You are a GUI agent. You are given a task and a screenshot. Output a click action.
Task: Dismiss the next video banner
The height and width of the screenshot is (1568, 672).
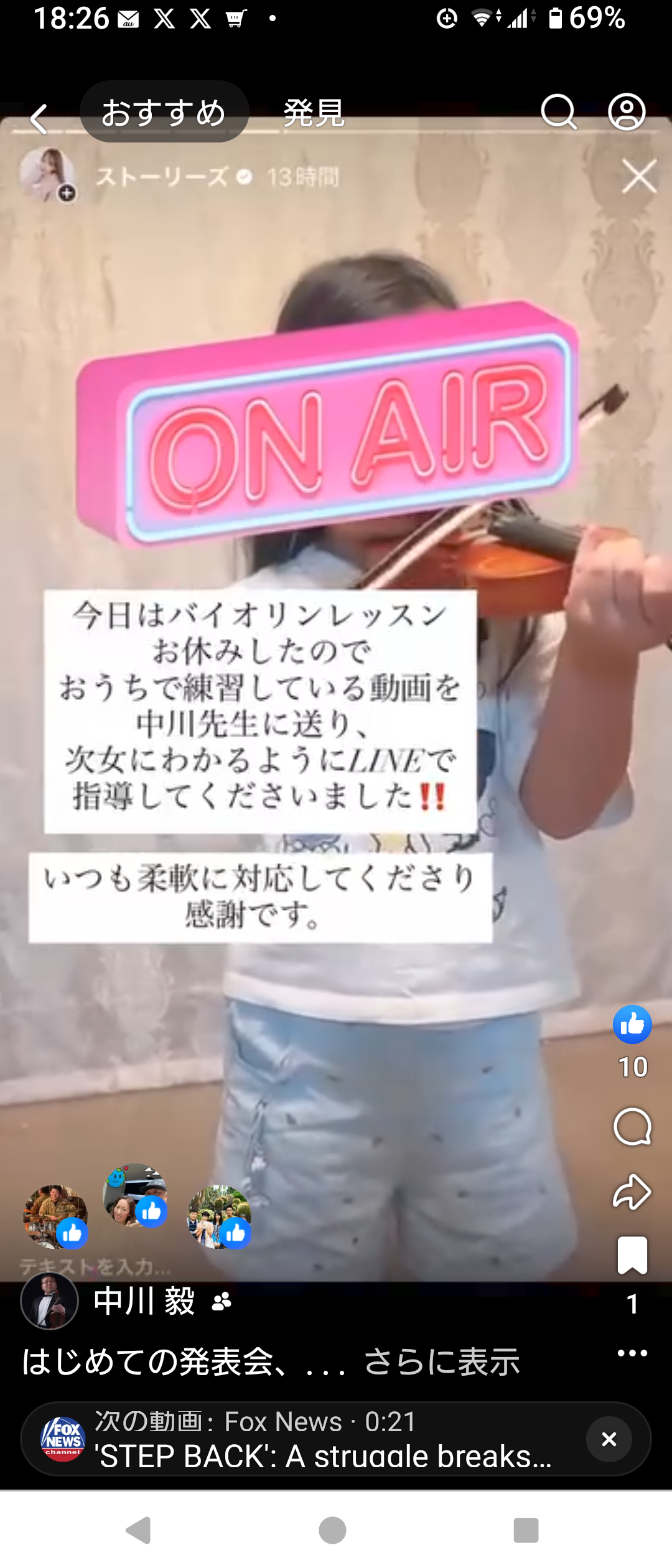(x=609, y=1439)
